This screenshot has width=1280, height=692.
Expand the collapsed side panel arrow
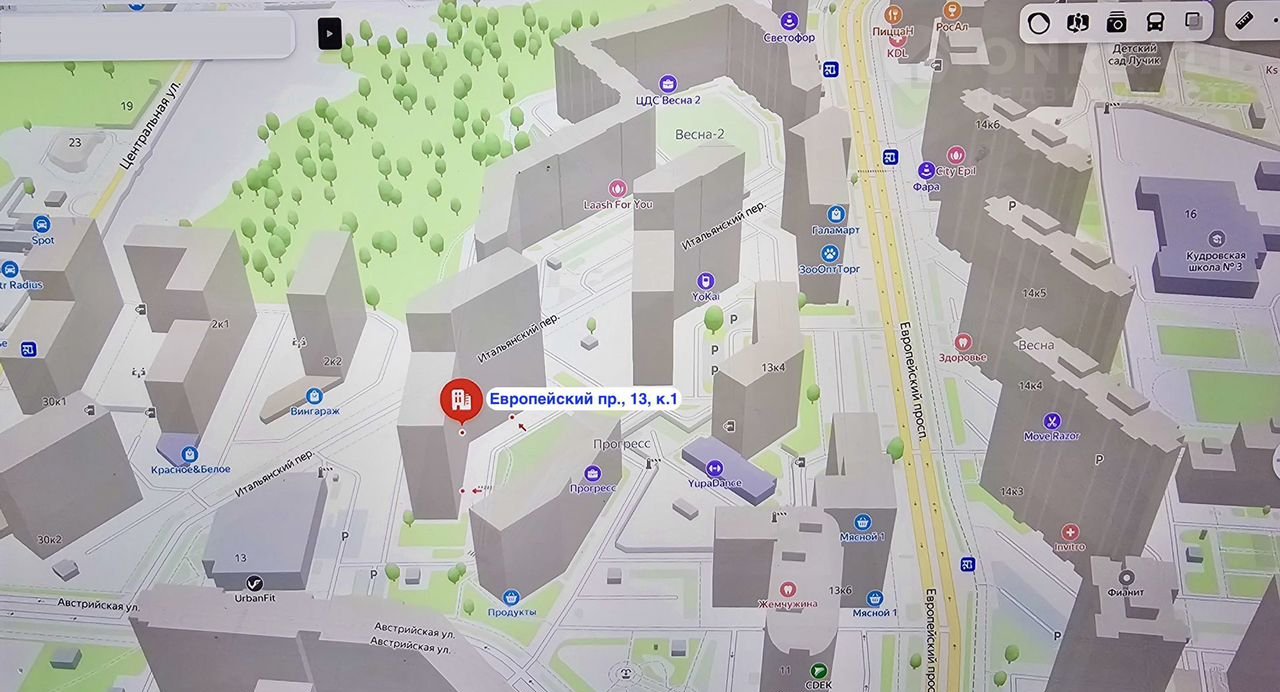(x=329, y=33)
